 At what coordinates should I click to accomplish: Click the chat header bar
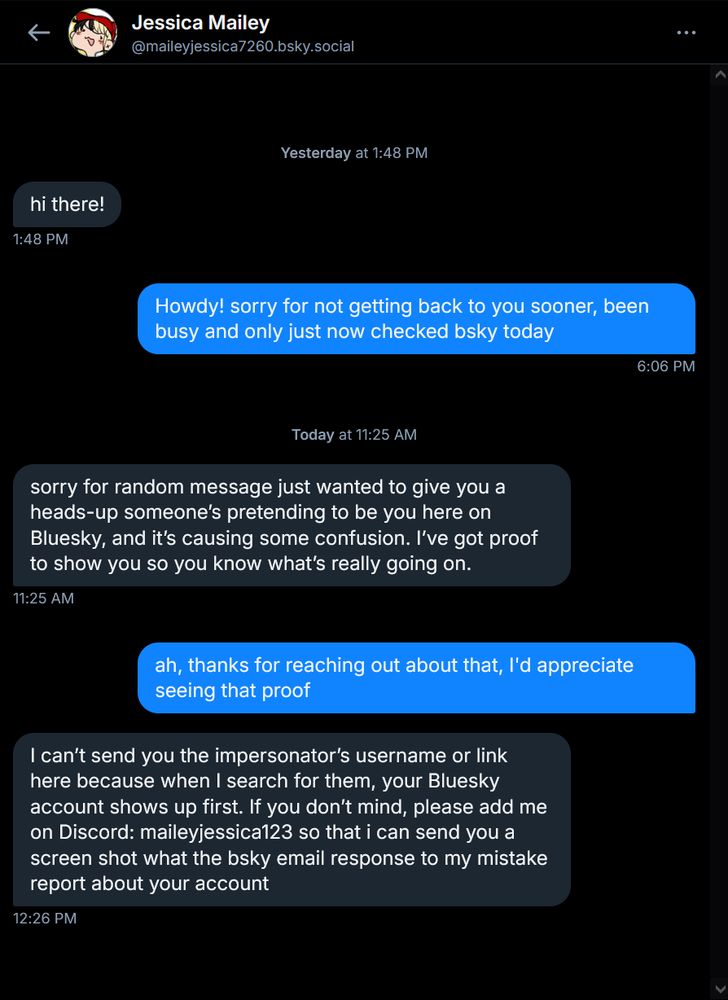coord(364,31)
